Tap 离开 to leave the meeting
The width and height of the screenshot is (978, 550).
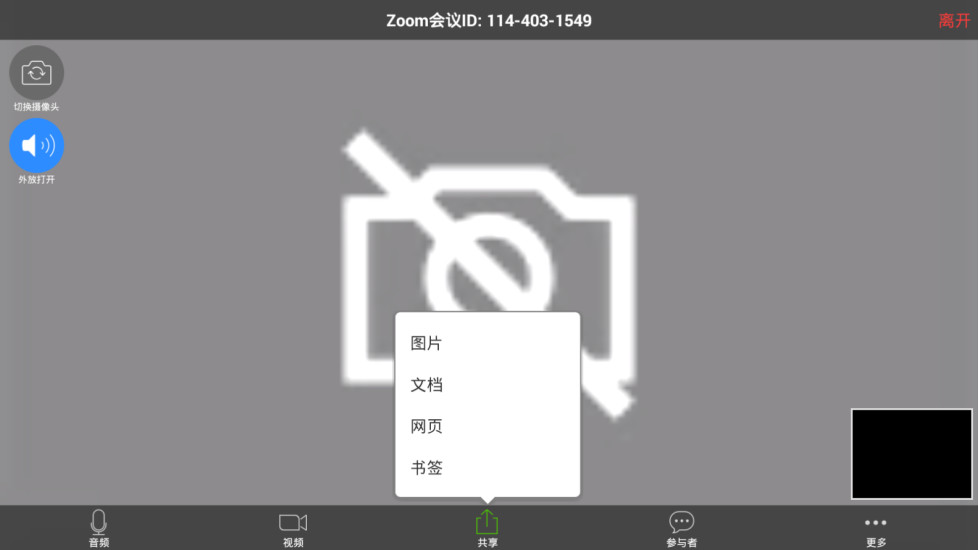pos(953,20)
